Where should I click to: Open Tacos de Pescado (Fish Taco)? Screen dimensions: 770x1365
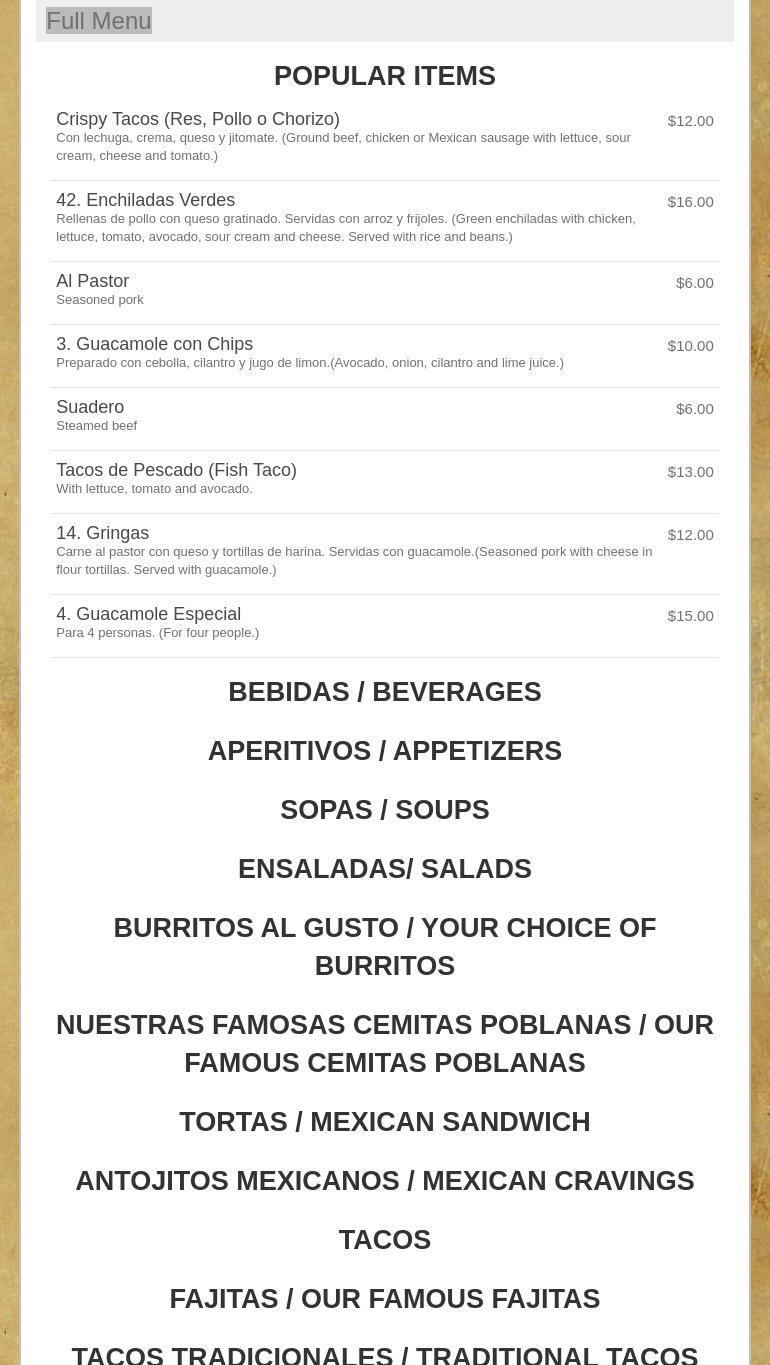176,471
